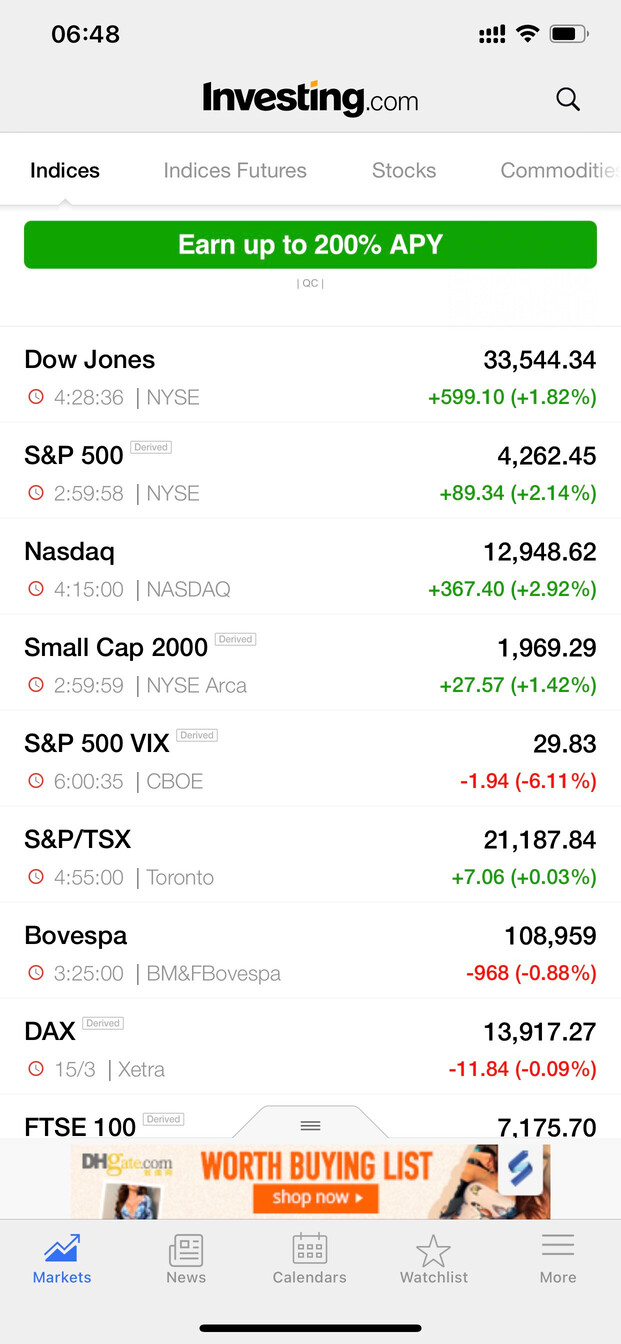Image resolution: width=621 pixels, height=1344 pixels.
Task: Switch to the Watchlist tab
Action: pos(434,1259)
